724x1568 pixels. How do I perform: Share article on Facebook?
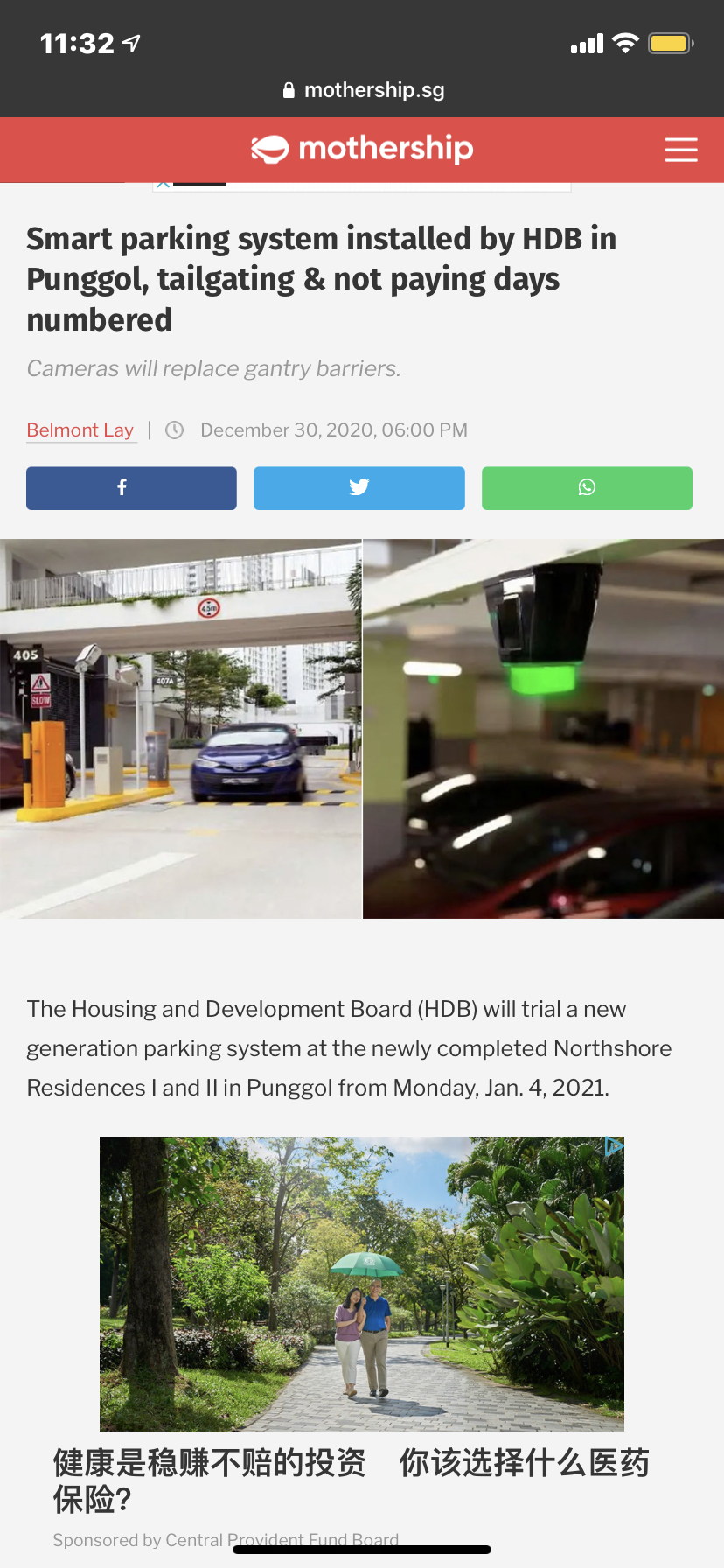click(x=131, y=488)
